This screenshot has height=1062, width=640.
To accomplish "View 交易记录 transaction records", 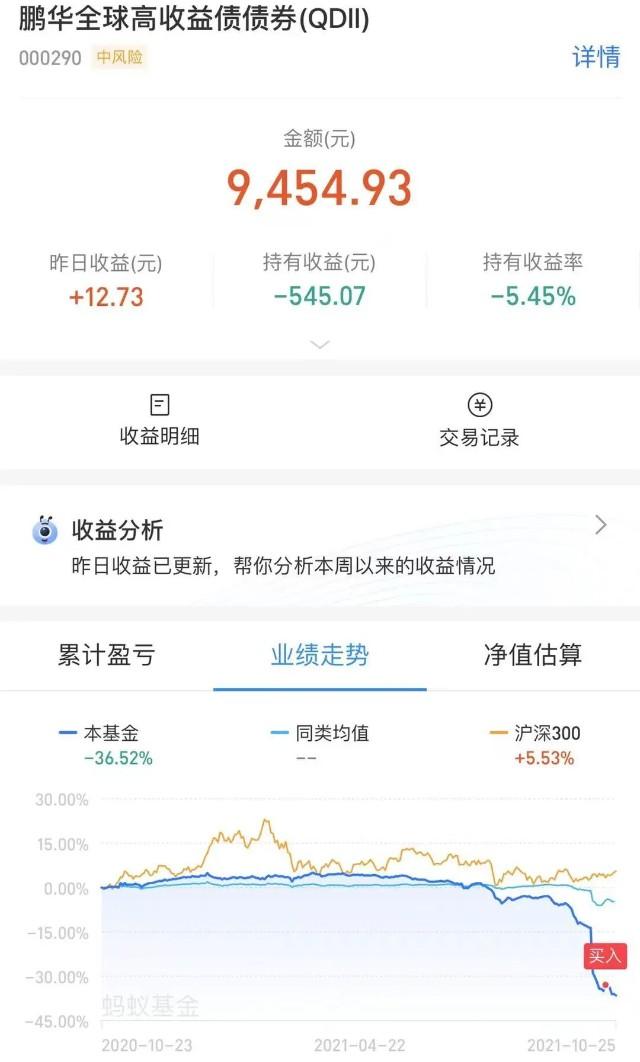I will (479, 421).
